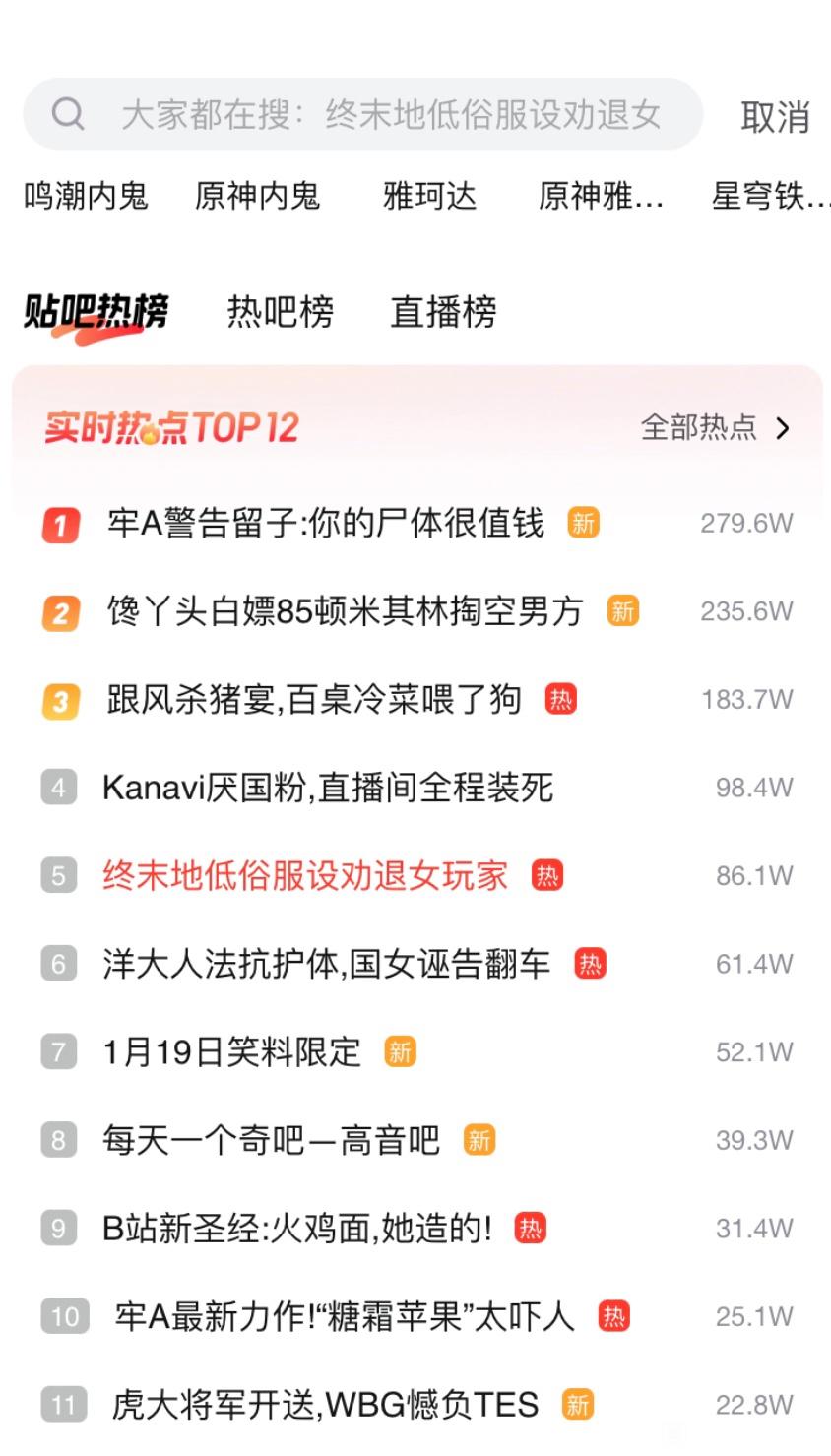Select the 鸣潮内鬼 suggestion chip
The width and height of the screenshot is (831, 1456).
tap(86, 196)
